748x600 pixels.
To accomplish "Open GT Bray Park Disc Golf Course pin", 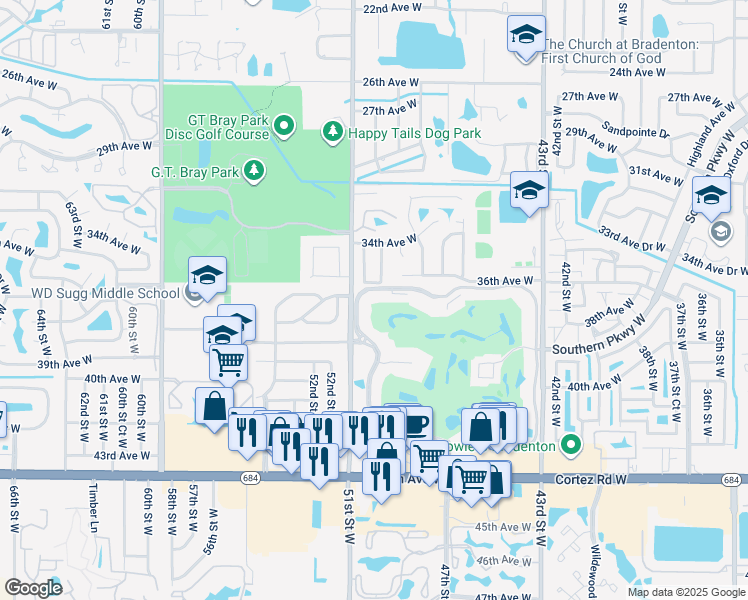I will point(284,126).
